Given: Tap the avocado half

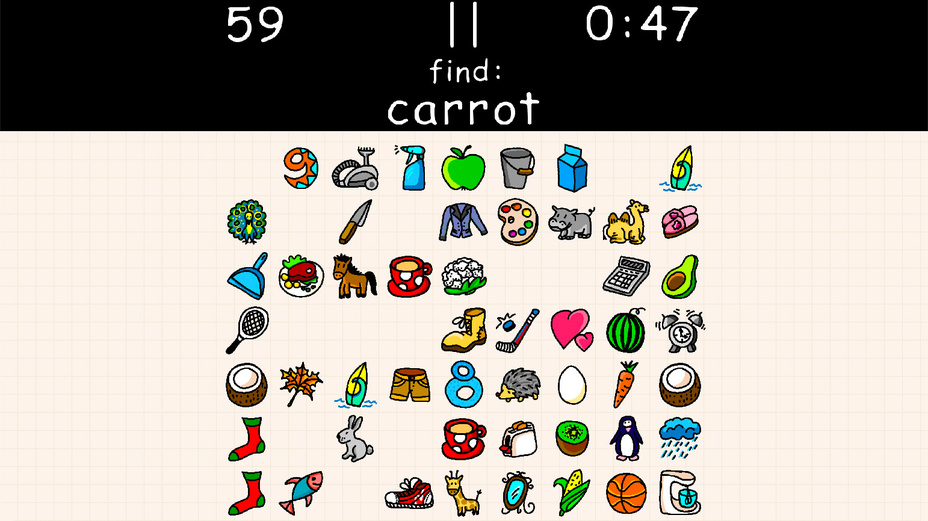Looking at the screenshot, I should click(680, 276).
